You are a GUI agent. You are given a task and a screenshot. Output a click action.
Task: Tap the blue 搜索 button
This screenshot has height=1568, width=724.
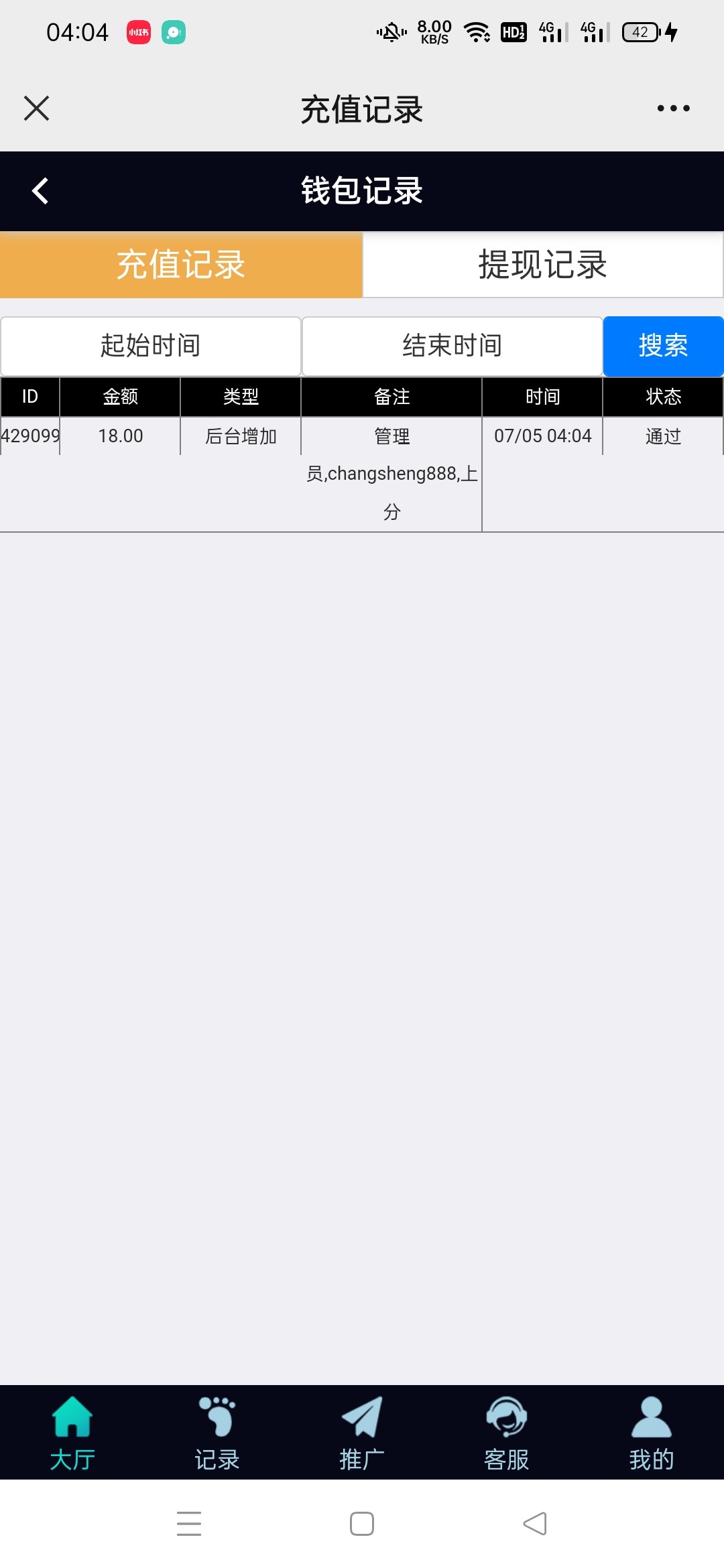coord(663,346)
